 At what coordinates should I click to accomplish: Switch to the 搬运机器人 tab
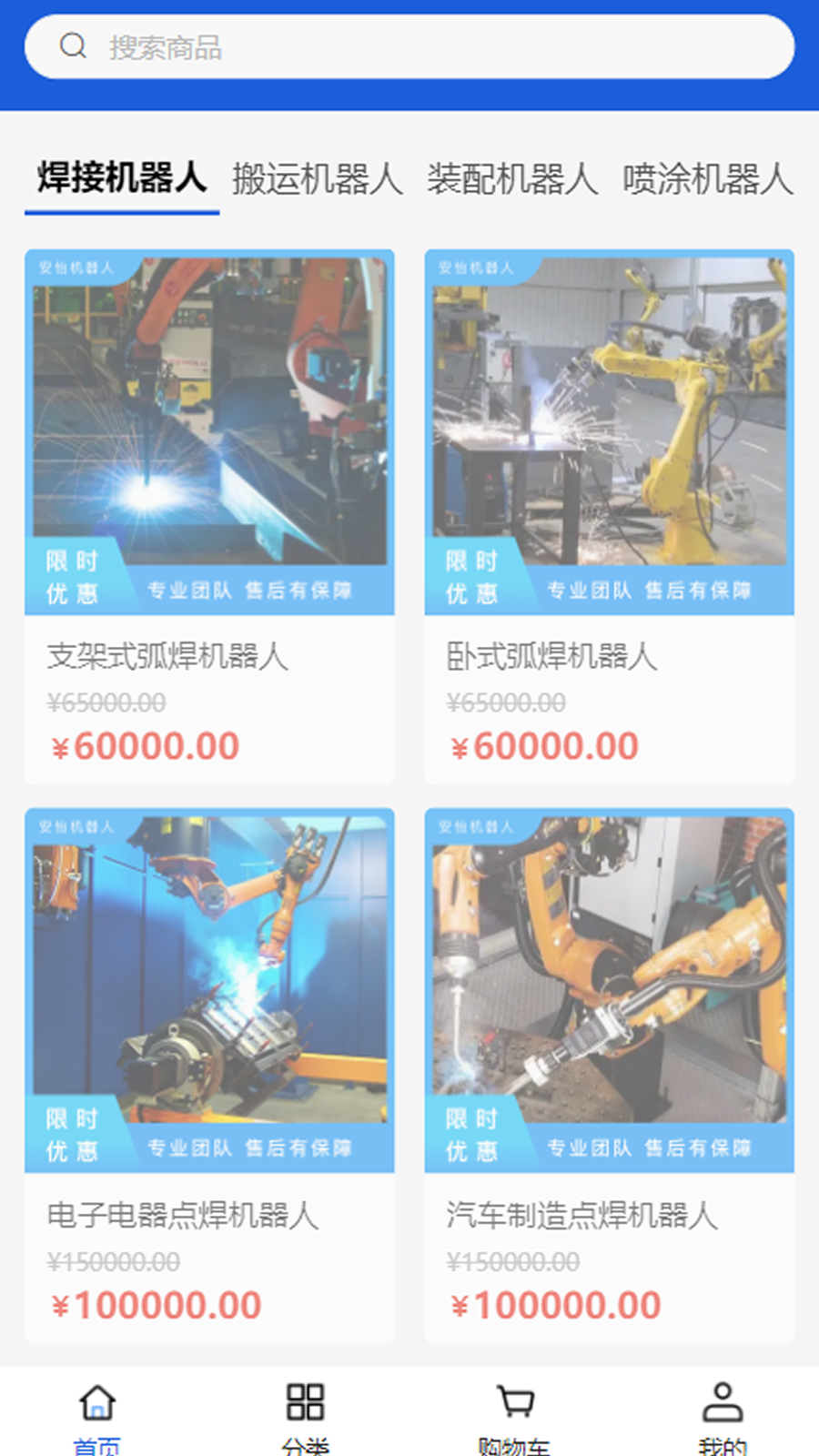pos(317,178)
